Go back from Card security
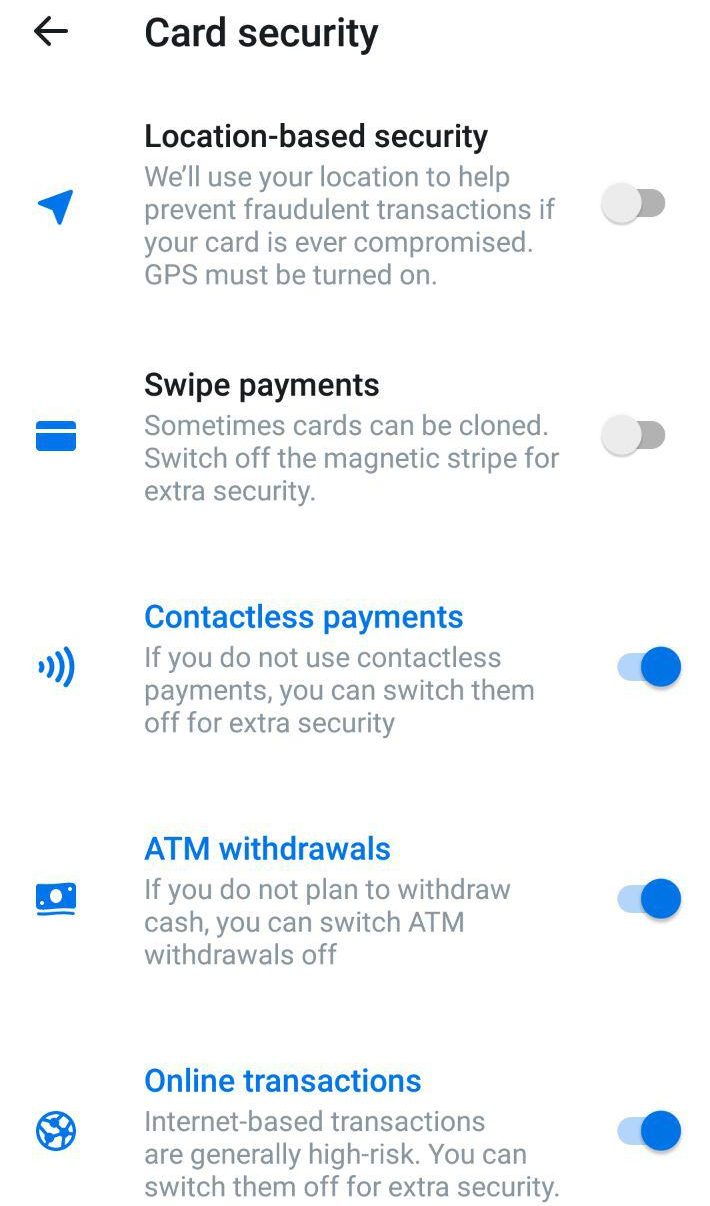Screen dimensions: 710x1206 tap(50, 32)
